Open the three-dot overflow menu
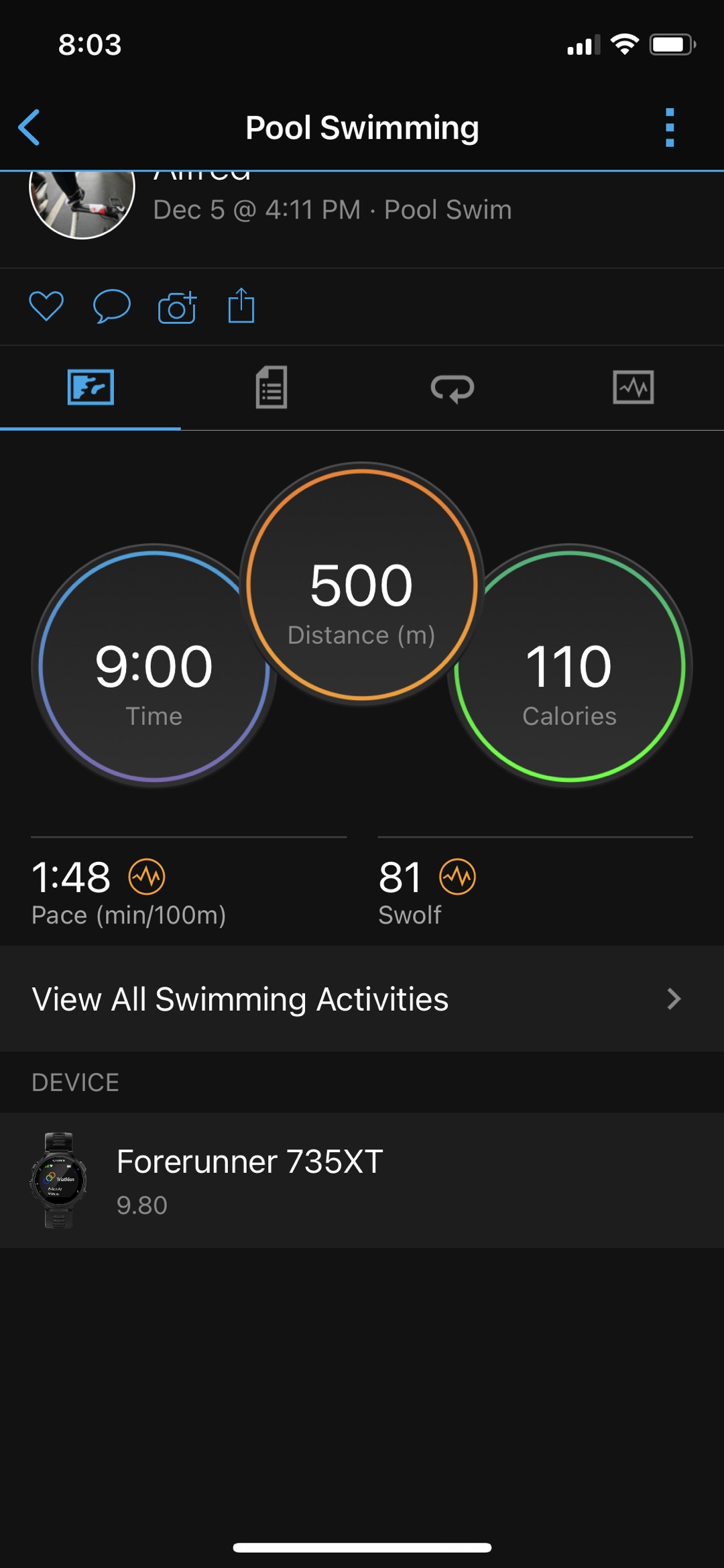Viewport: 724px width, 1568px height. [669, 127]
